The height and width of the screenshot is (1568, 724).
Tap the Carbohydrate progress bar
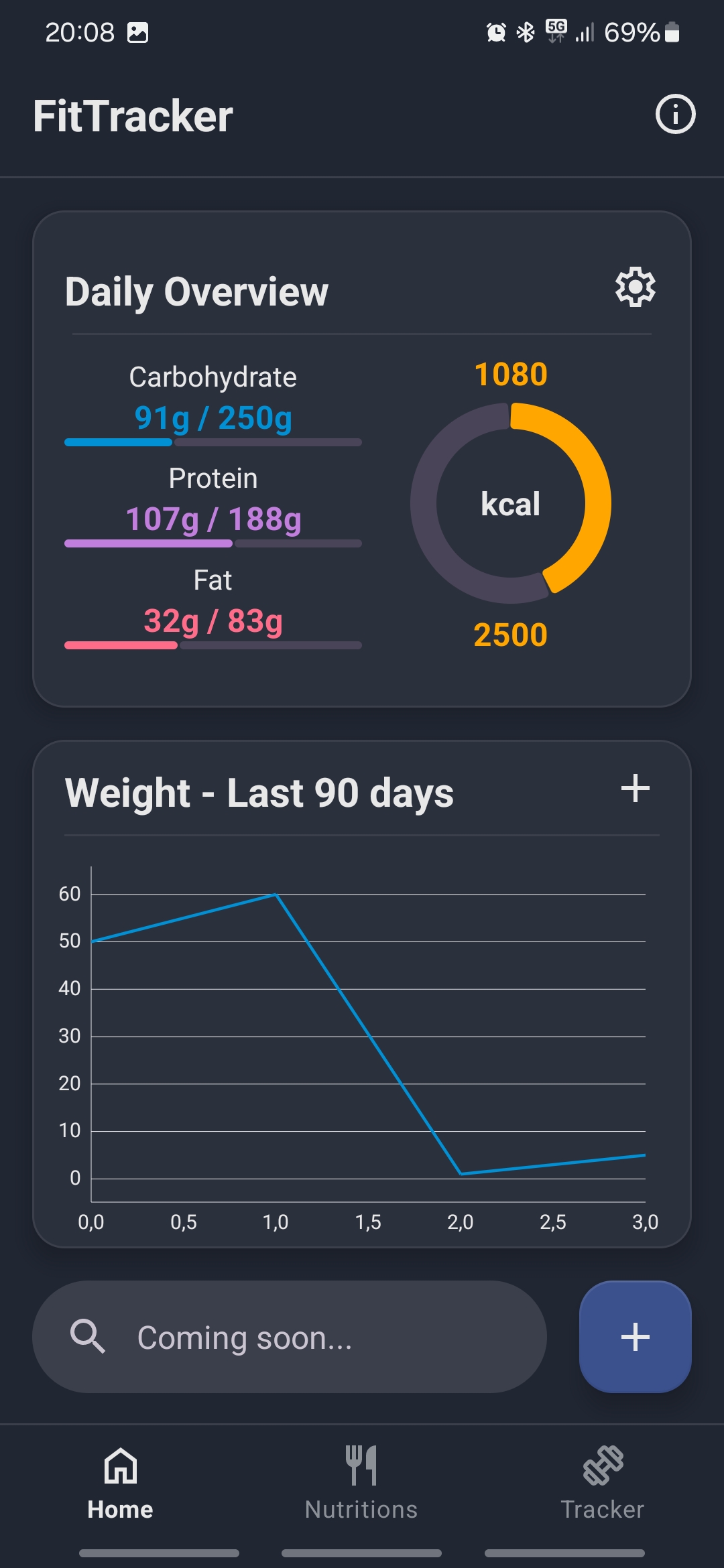pyautogui.click(x=212, y=442)
